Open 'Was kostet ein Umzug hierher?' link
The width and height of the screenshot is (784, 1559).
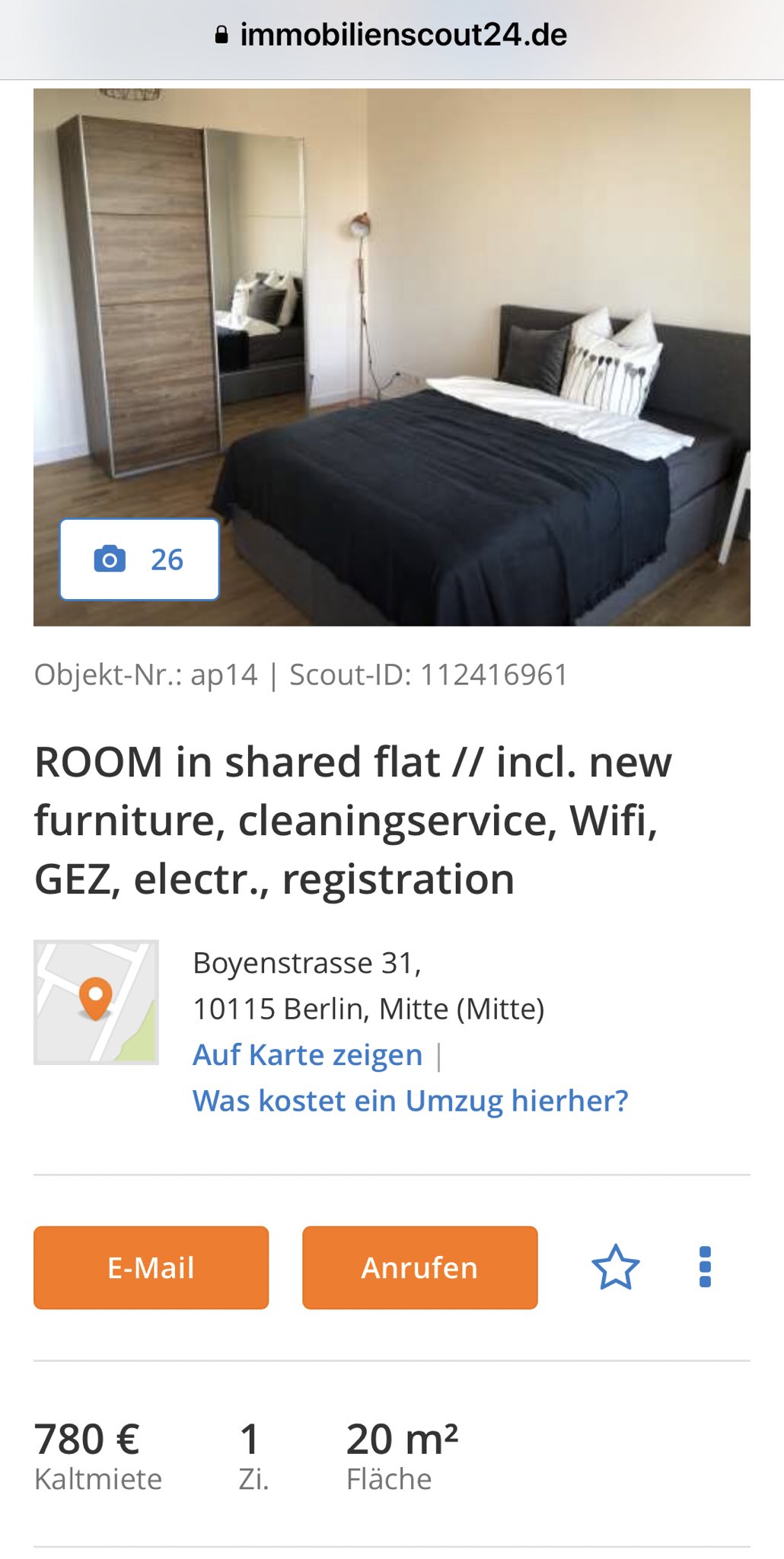pyautogui.click(x=410, y=1101)
